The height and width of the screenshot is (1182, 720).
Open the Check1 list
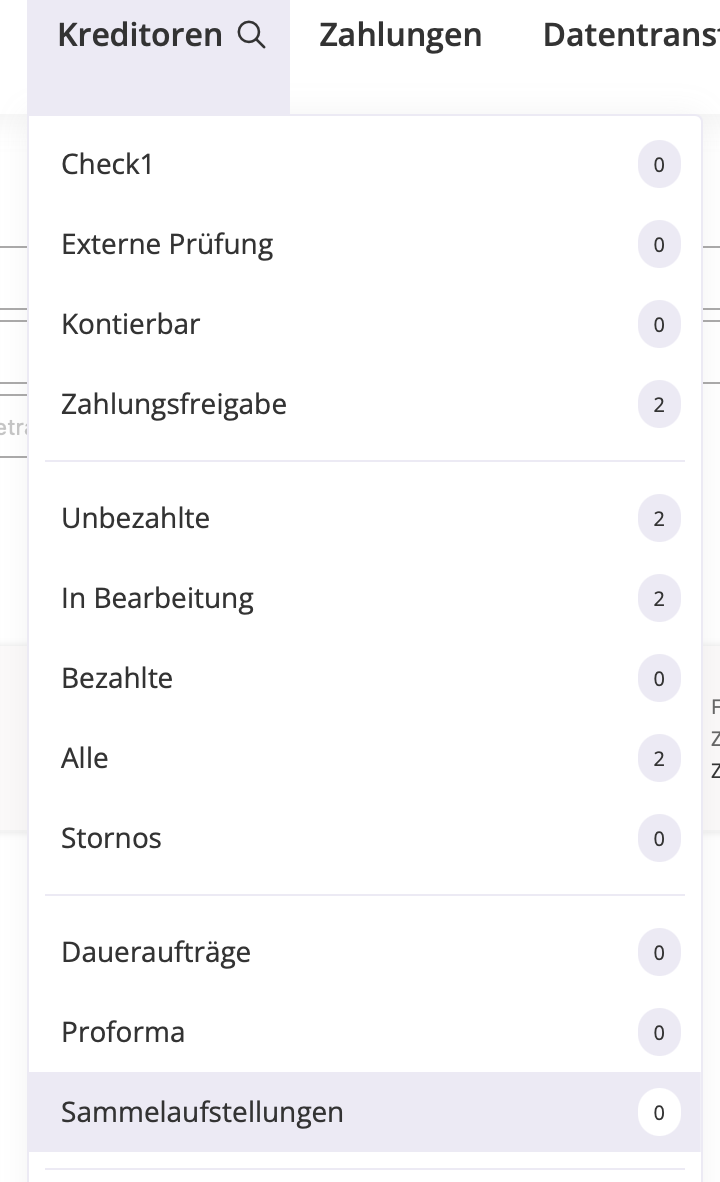point(108,164)
